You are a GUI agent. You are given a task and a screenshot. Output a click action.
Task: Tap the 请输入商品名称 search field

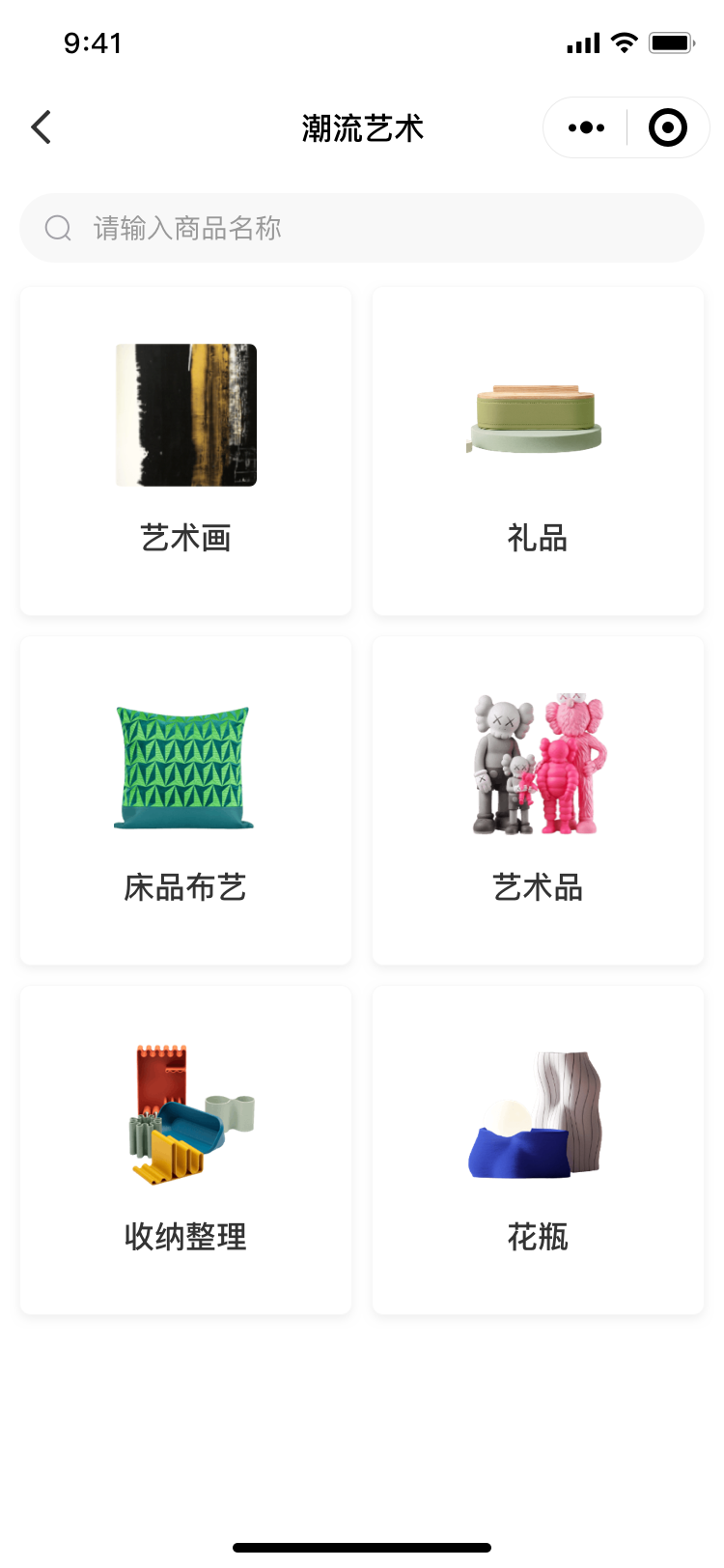(362, 228)
